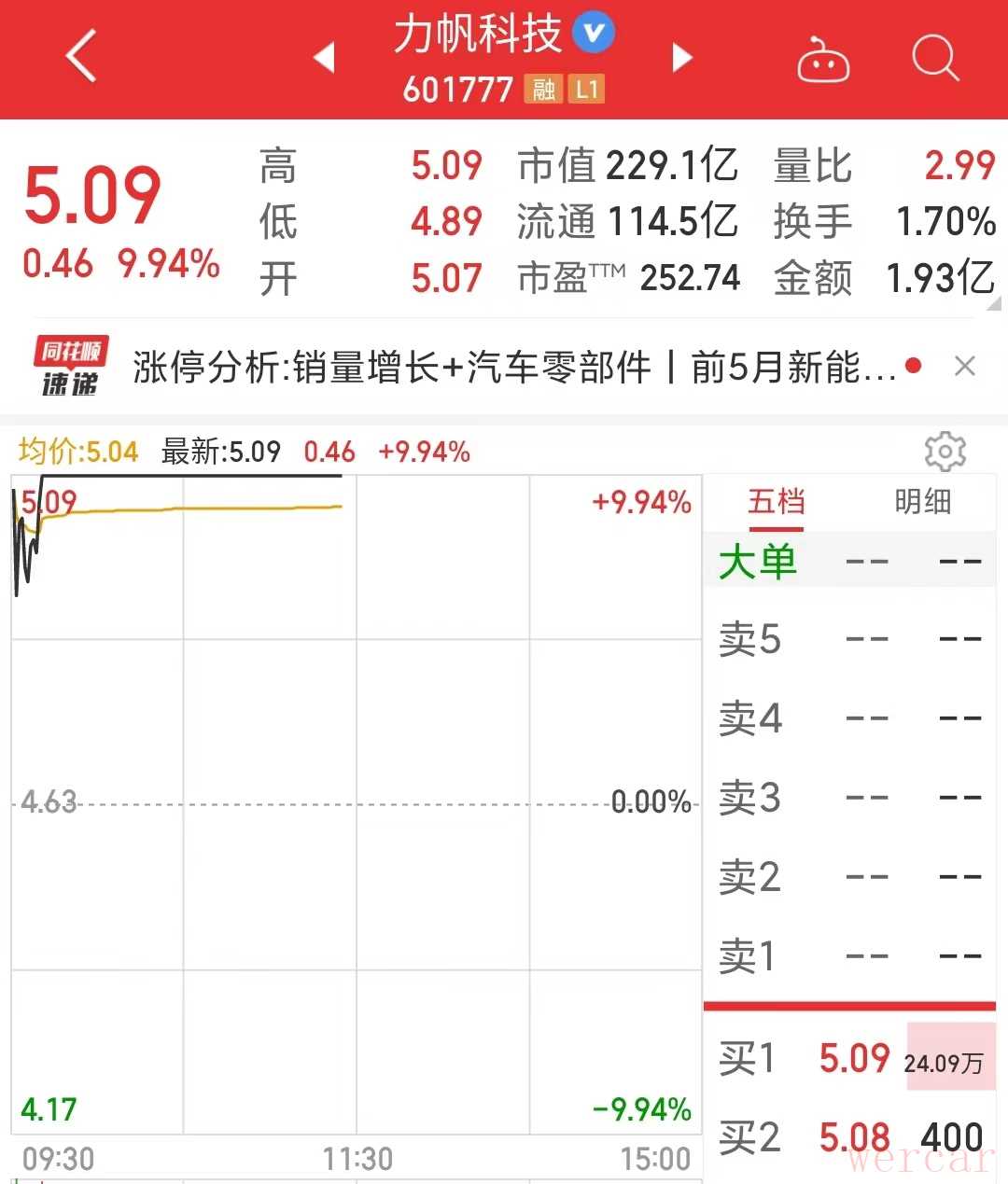
Task: Go back using the top-left arrow
Action: tap(81, 56)
